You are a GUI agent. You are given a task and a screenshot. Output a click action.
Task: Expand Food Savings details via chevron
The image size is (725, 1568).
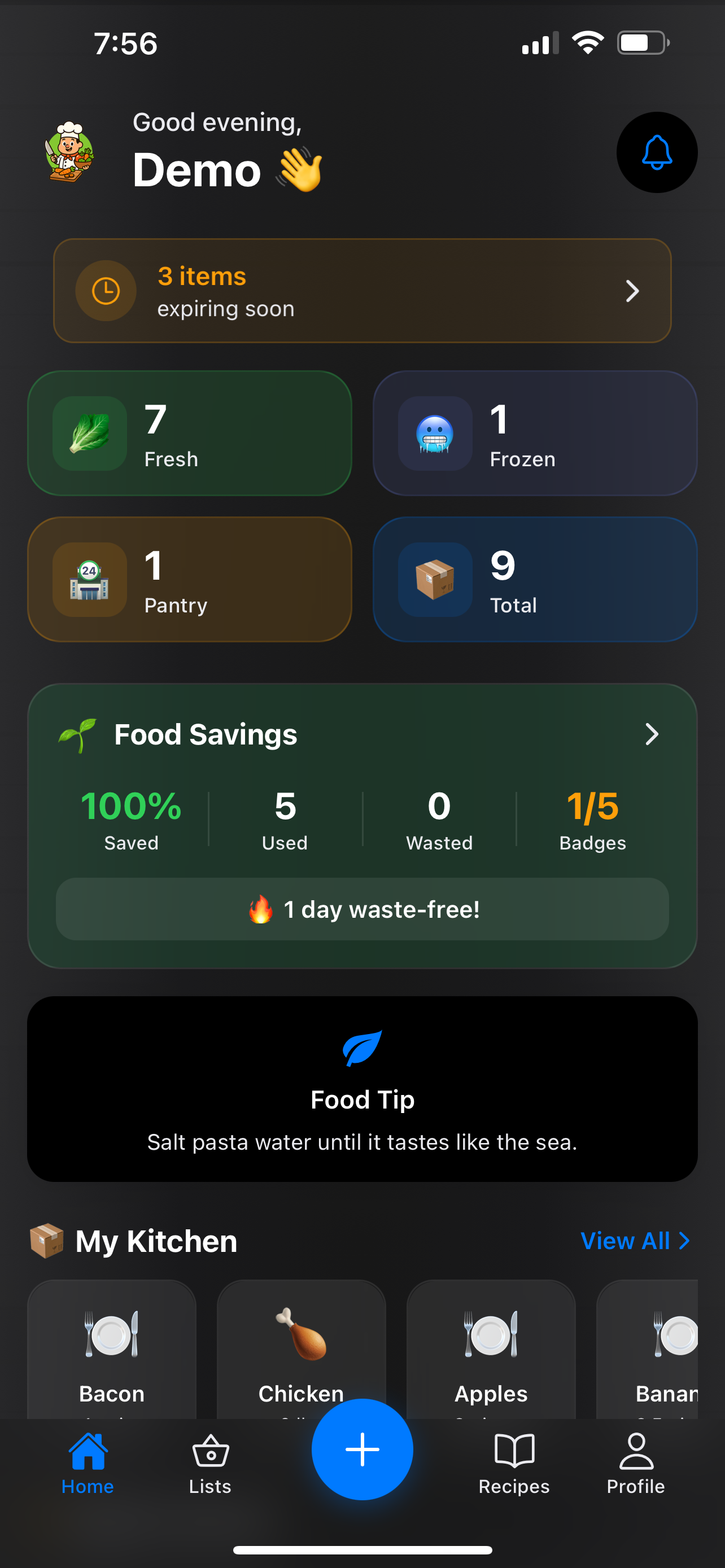point(652,734)
